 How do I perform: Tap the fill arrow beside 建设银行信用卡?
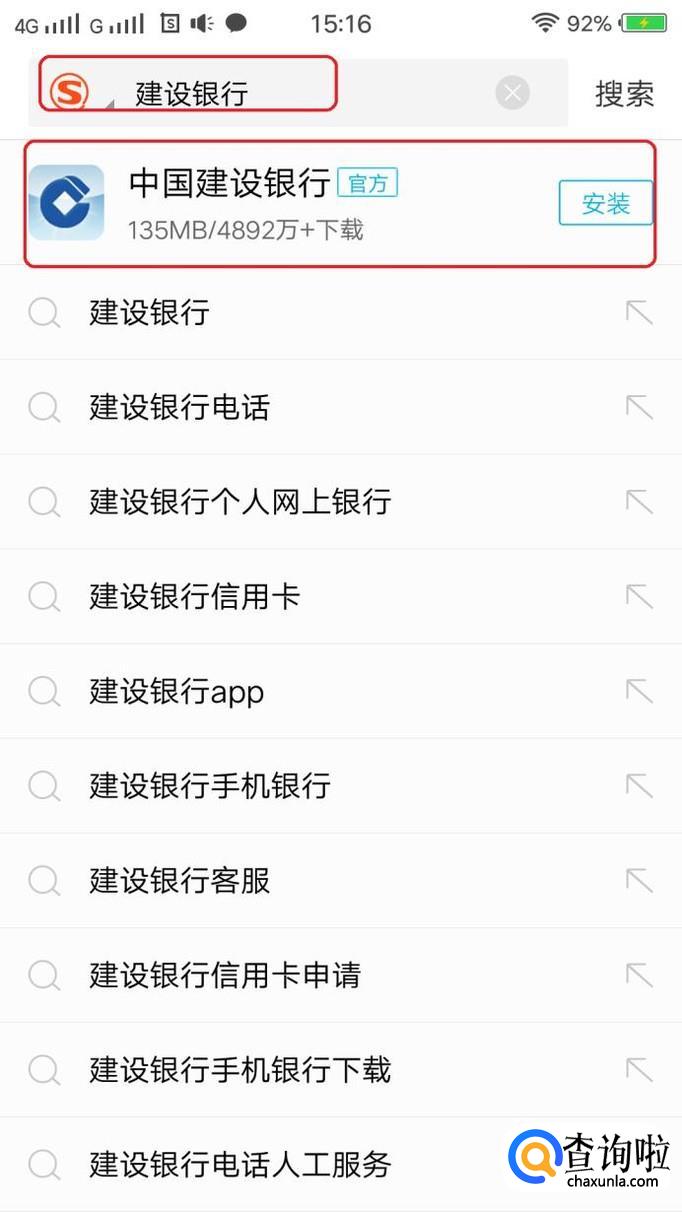(x=638, y=596)
